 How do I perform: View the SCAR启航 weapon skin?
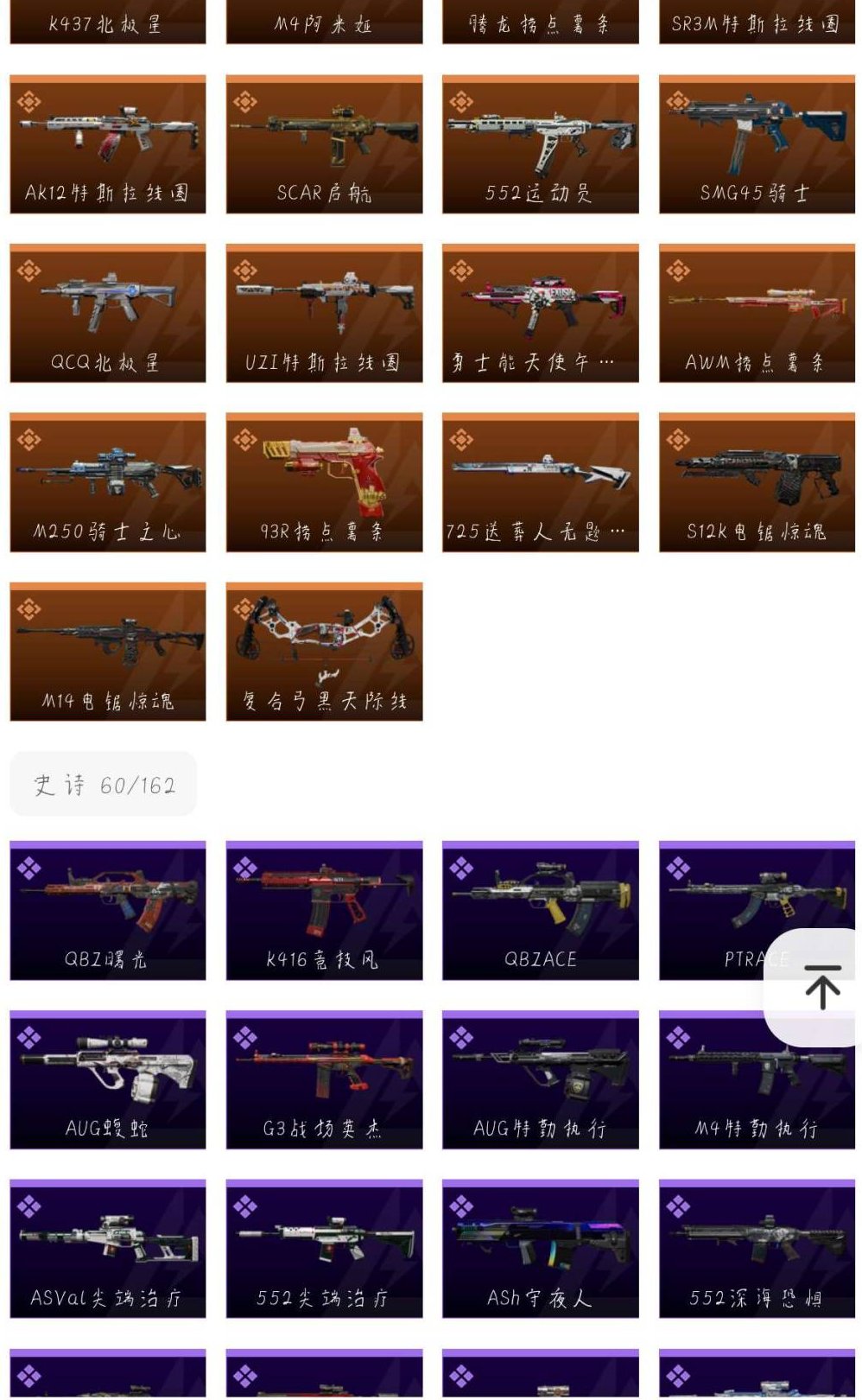tap(324, 144)
